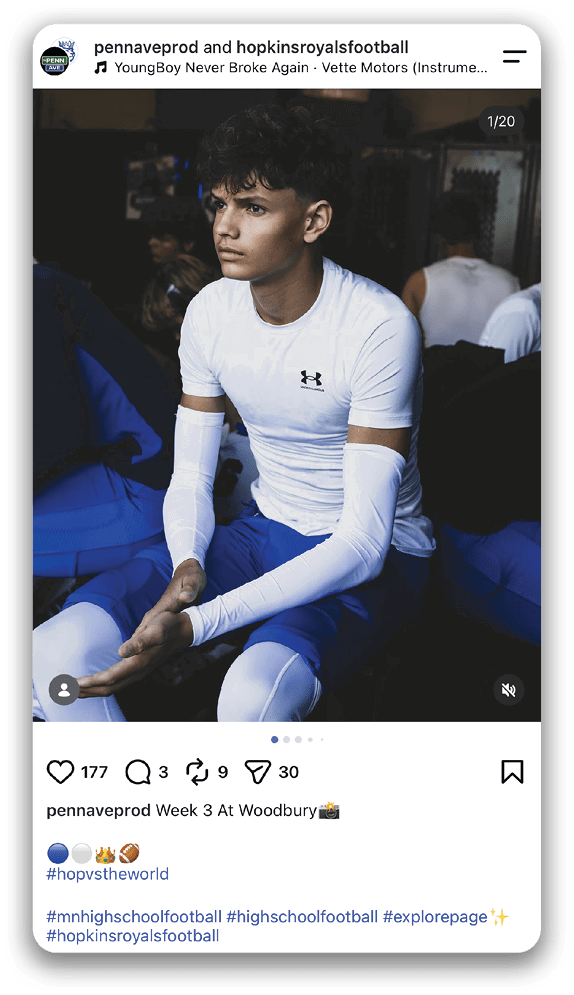Open the post options menu icon

point(514,57)
